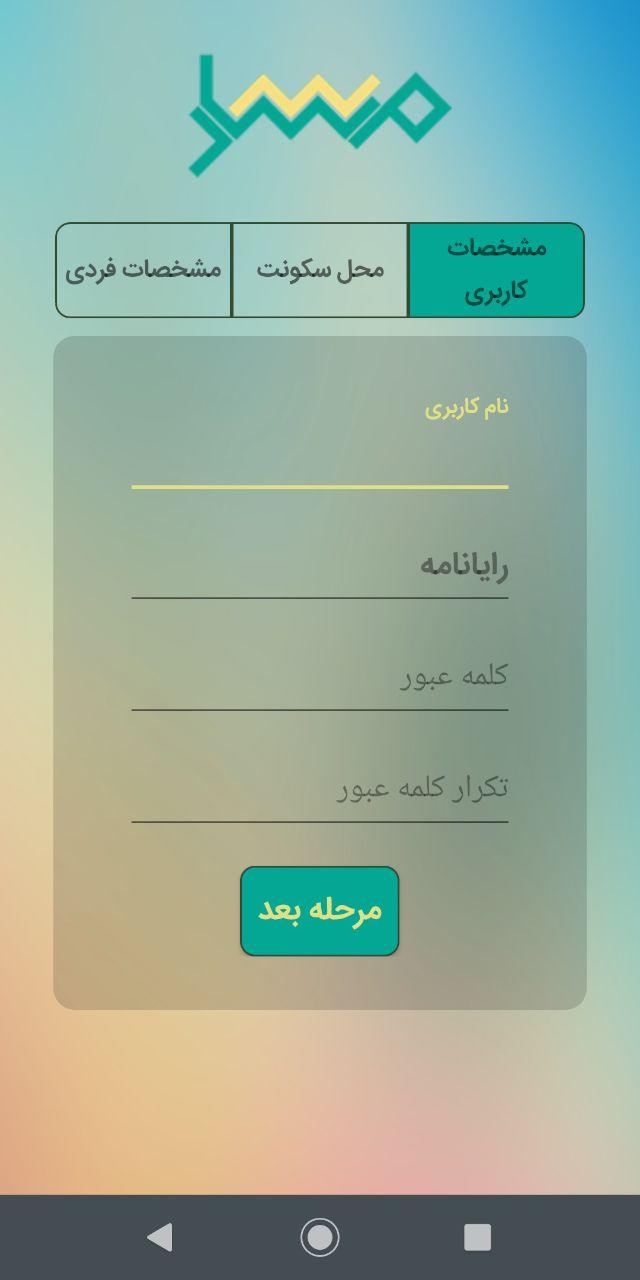The width and height of the screenshot is (640, 1280).
Task: Tap the رایانامه email field
Action: pos(320,567)
